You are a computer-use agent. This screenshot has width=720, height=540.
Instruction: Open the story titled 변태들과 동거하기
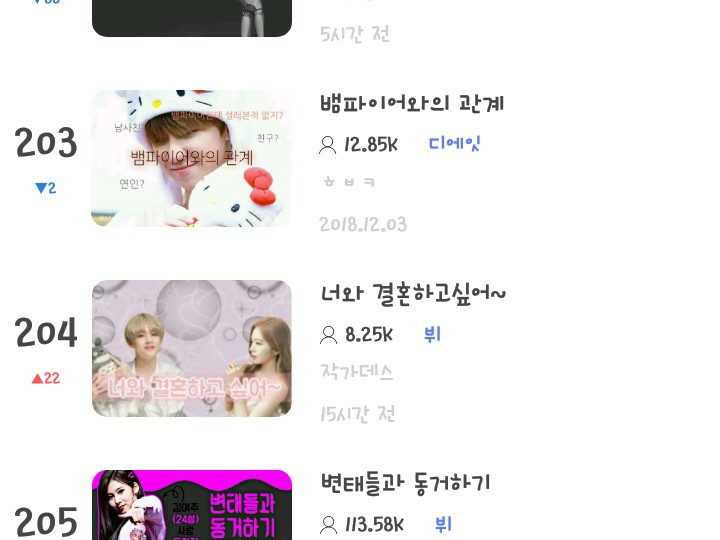click(405, 484)
